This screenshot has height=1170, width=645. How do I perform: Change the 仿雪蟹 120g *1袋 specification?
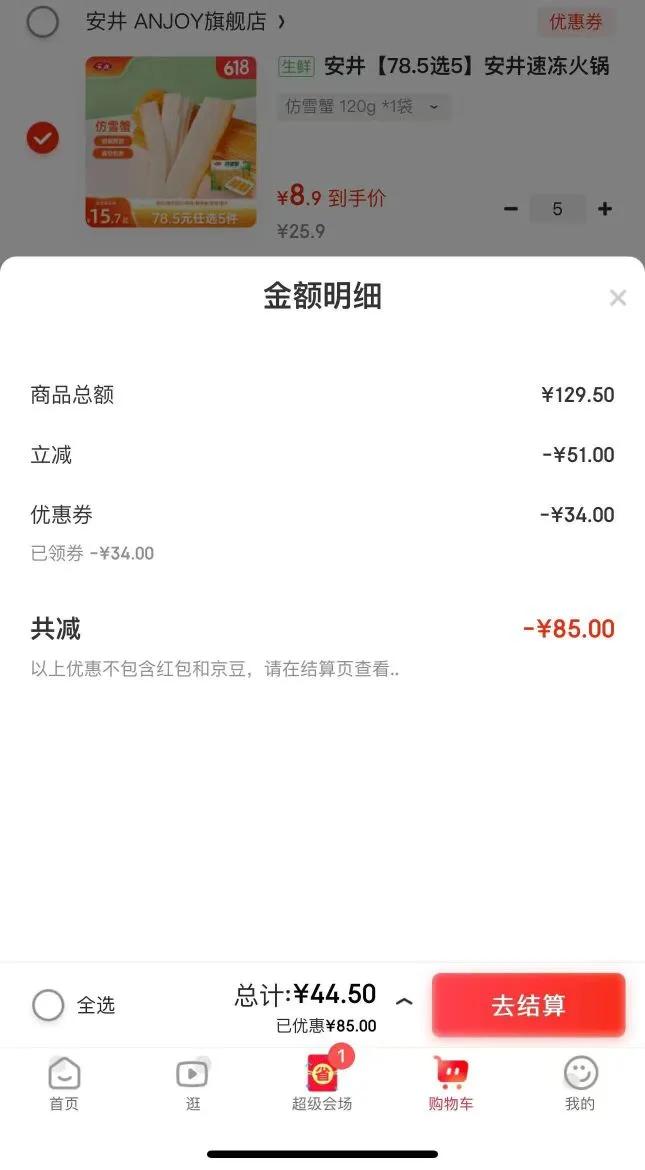point(363,107)
